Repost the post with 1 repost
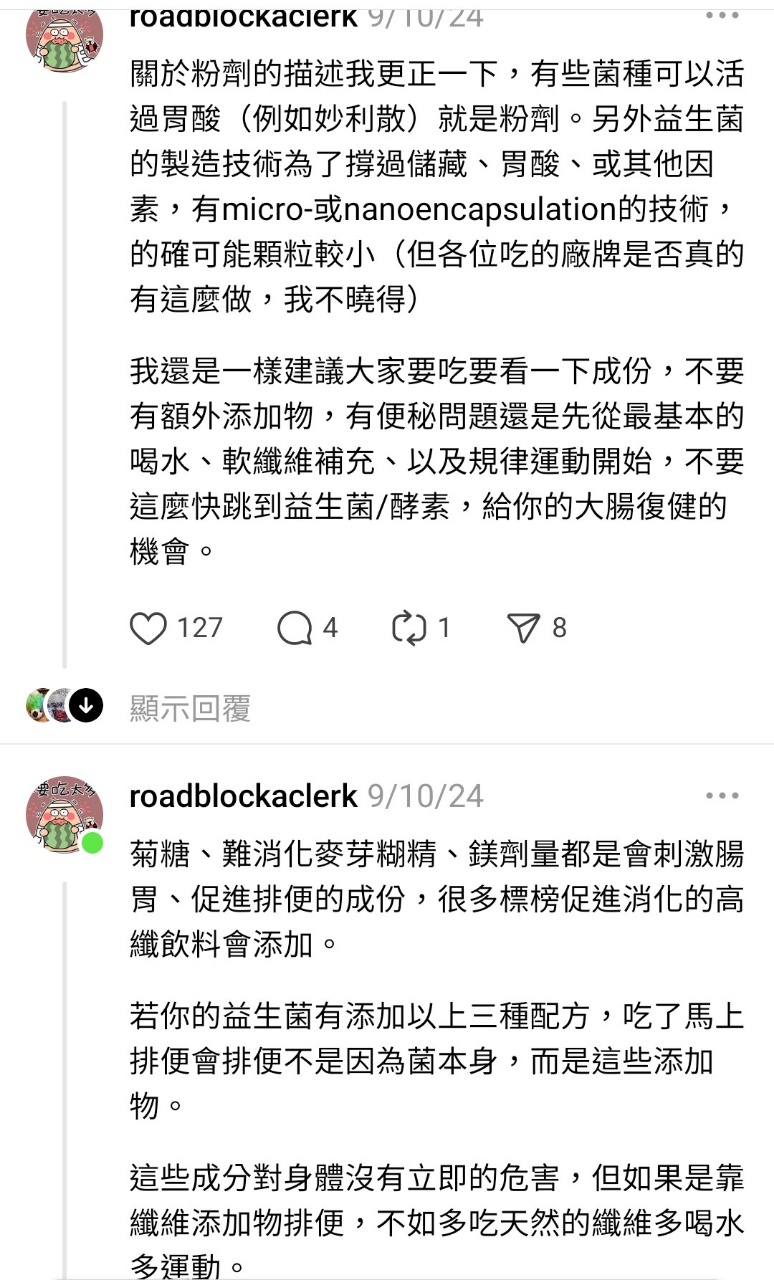 pos(409,628)
